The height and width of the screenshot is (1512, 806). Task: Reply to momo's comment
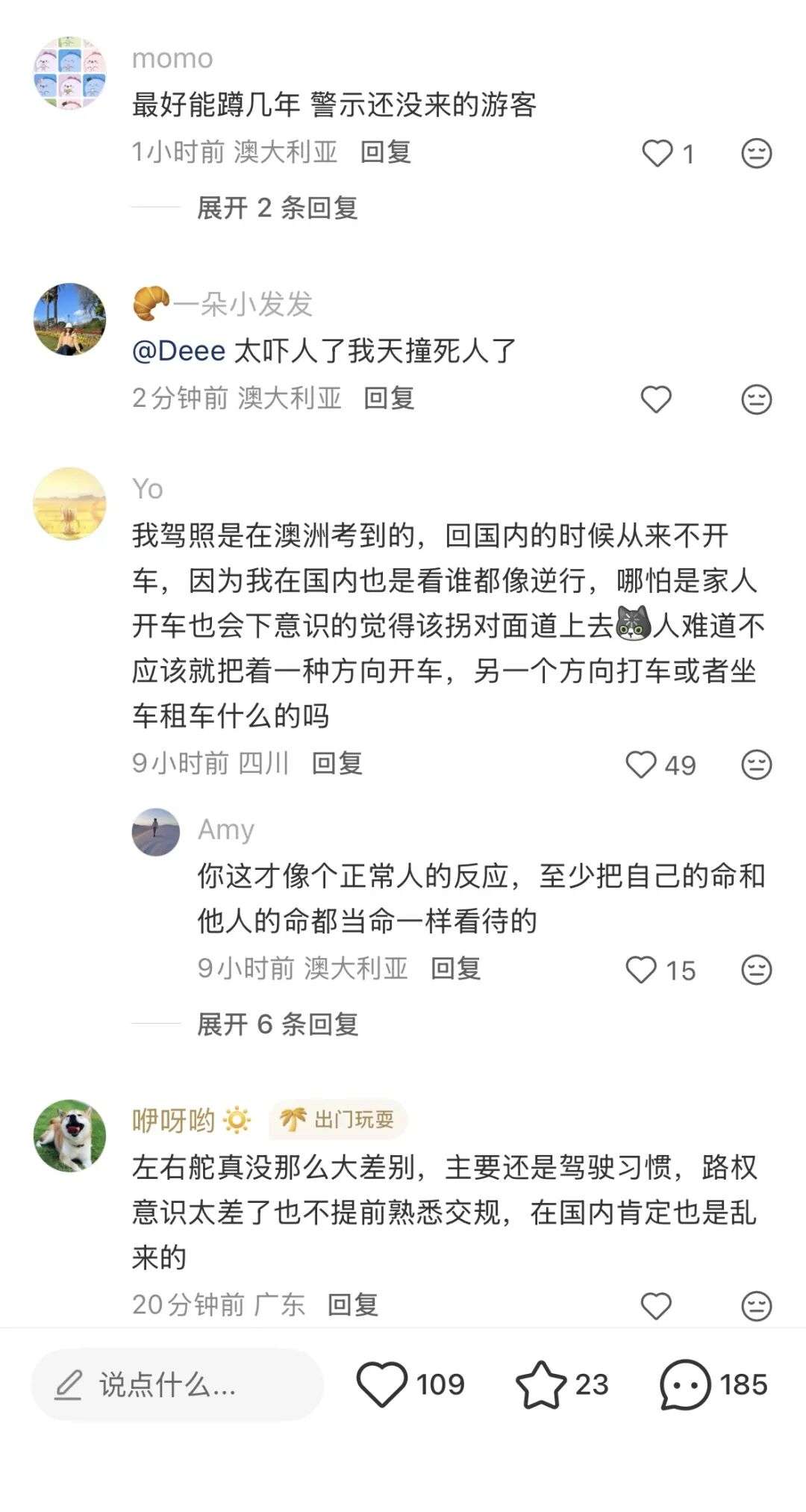coord(385,152)
